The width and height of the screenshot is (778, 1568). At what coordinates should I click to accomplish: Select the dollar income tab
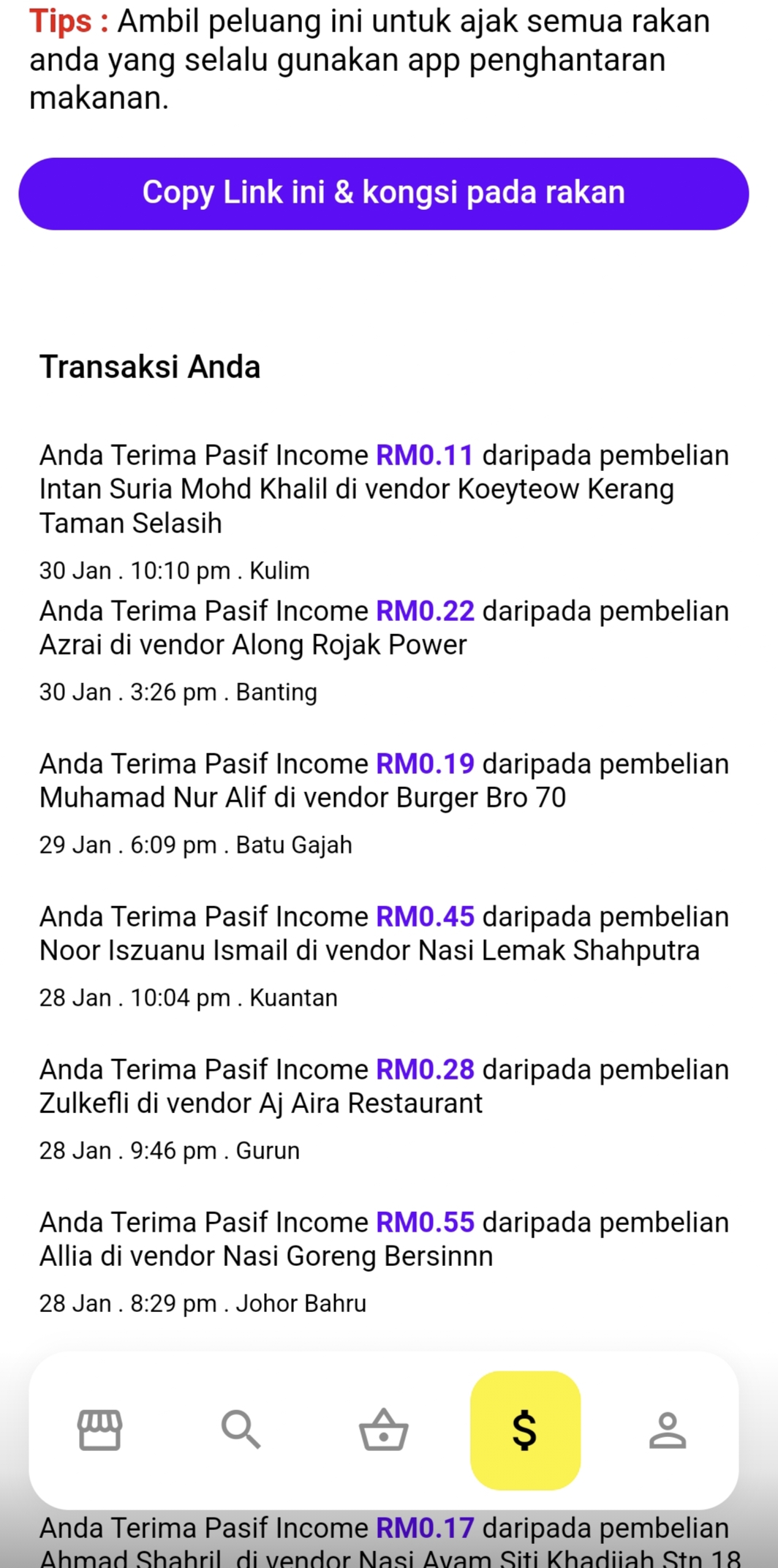(525, 1431)
